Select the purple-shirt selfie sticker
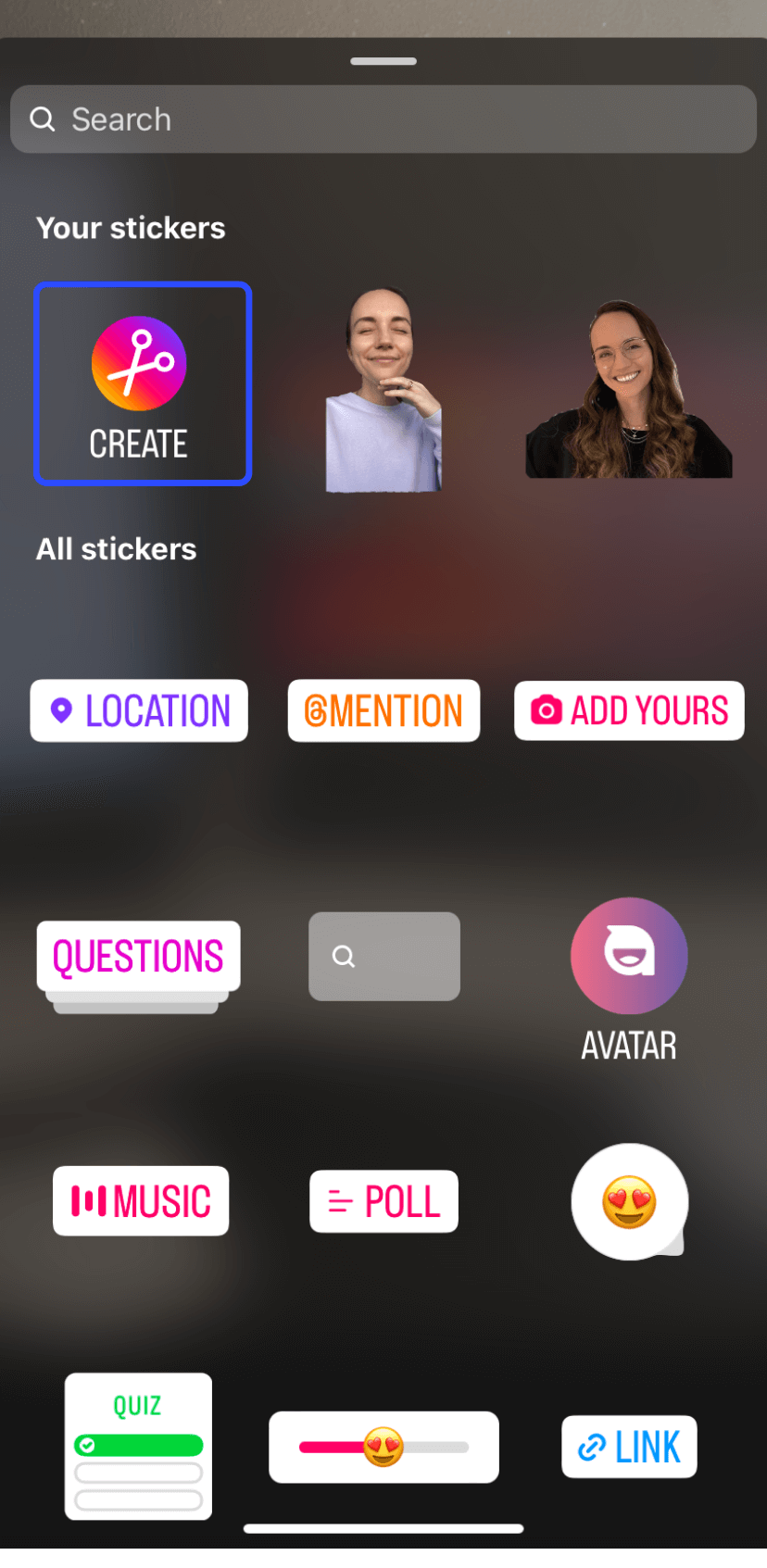Image resolution: width=767 pixels, height=1568 pixels. [x=383, y=389]
